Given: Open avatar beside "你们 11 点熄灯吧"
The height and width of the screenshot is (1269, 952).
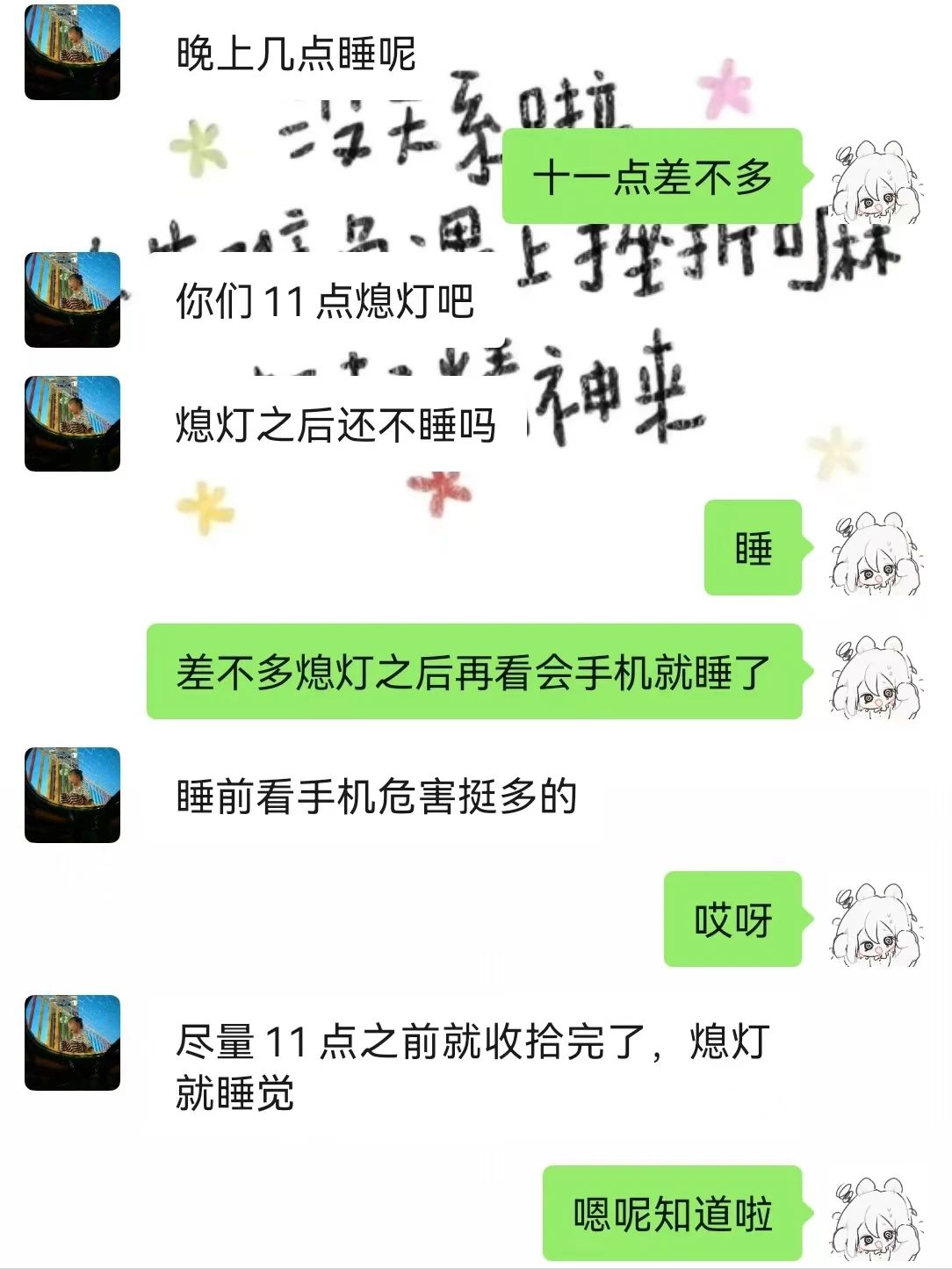Looking at the screenshot, I should tap(72, 299).
